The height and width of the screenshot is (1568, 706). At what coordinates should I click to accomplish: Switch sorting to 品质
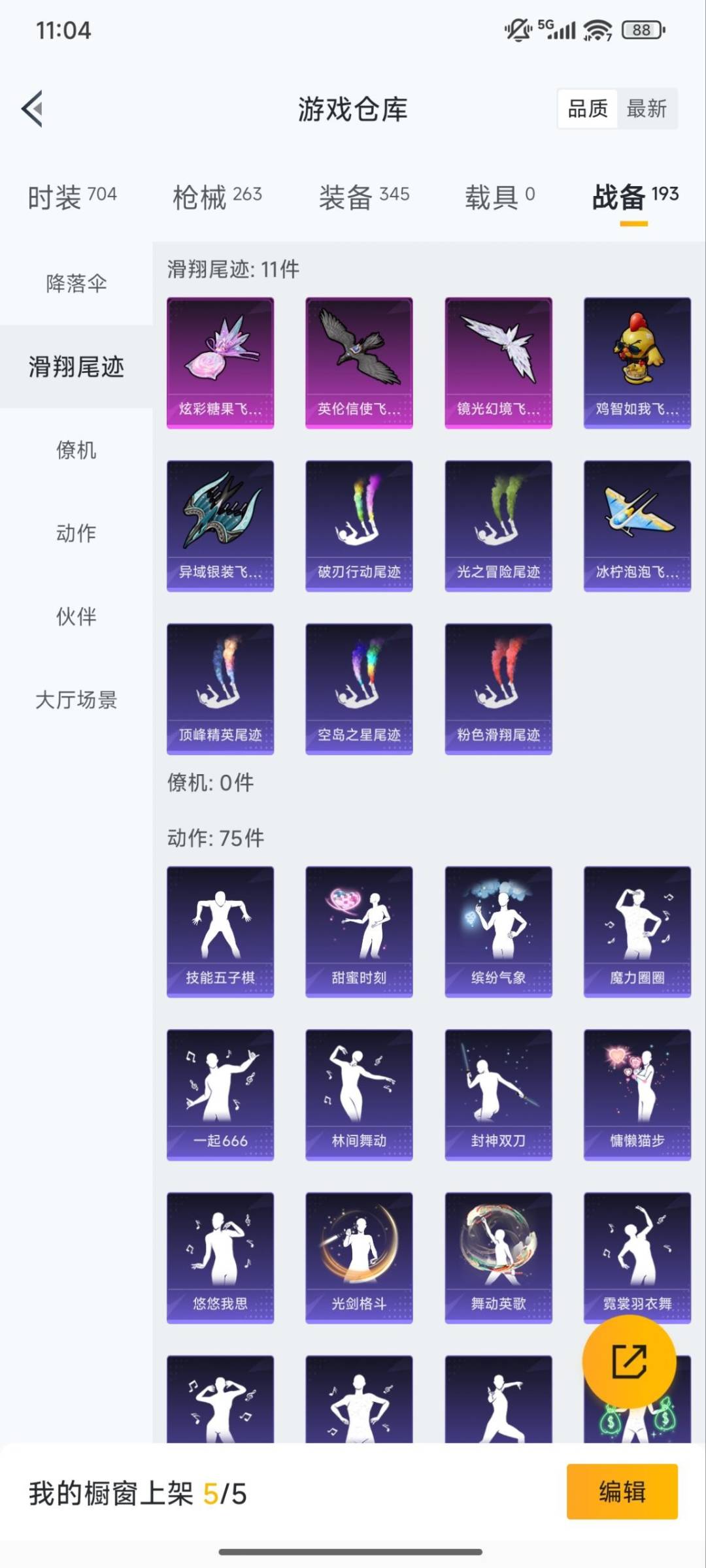pyautogui.click(x=587, y=109)
